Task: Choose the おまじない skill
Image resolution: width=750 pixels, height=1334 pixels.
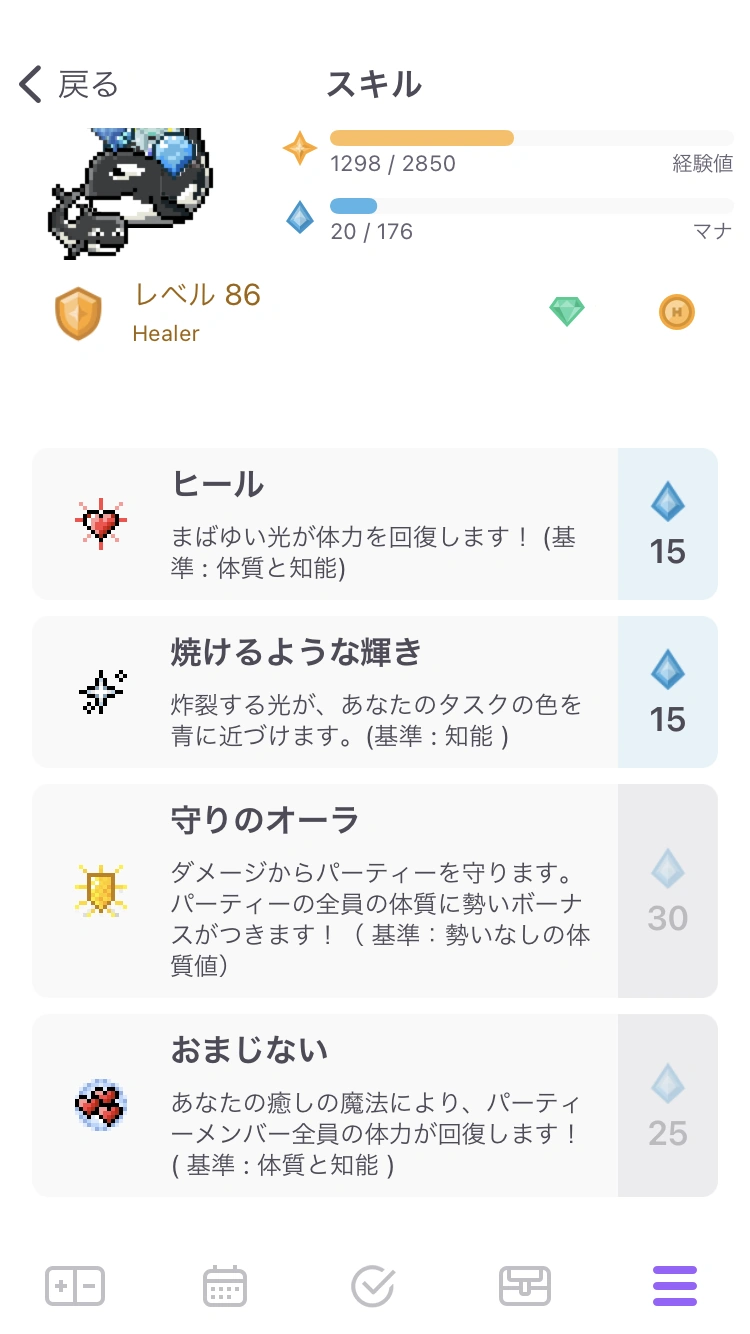Action: 375,1105
